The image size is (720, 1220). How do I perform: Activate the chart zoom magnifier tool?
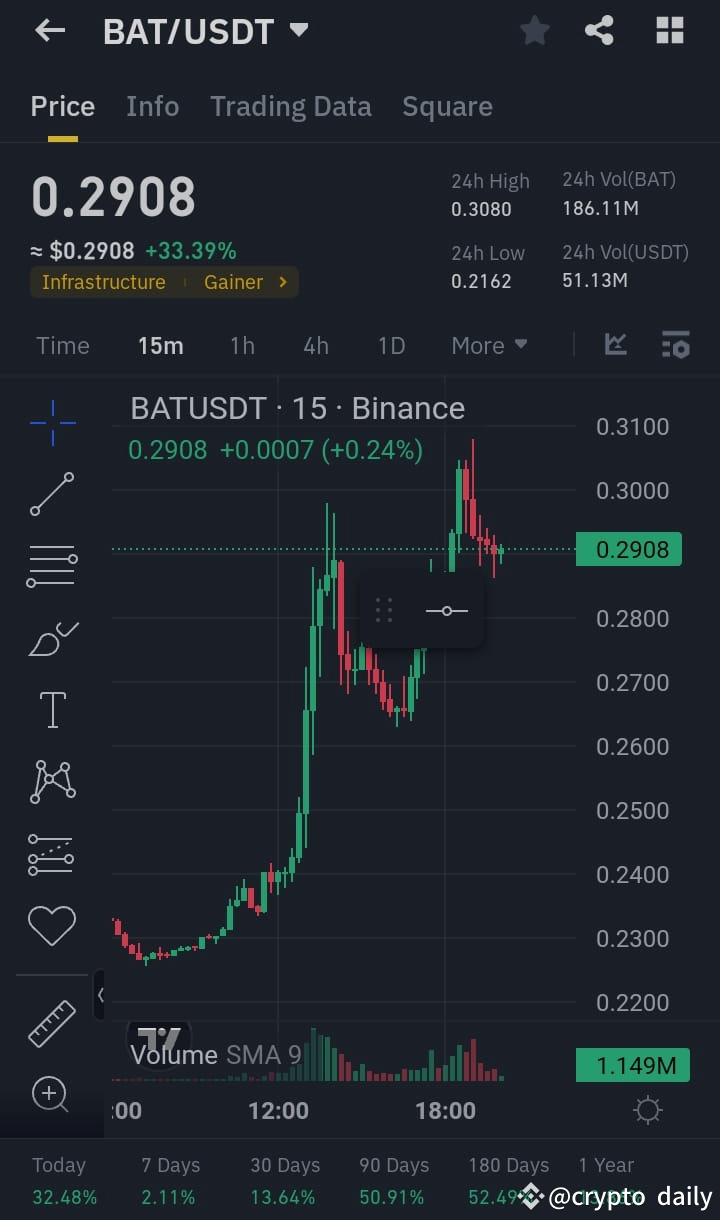coord(52,1094)
